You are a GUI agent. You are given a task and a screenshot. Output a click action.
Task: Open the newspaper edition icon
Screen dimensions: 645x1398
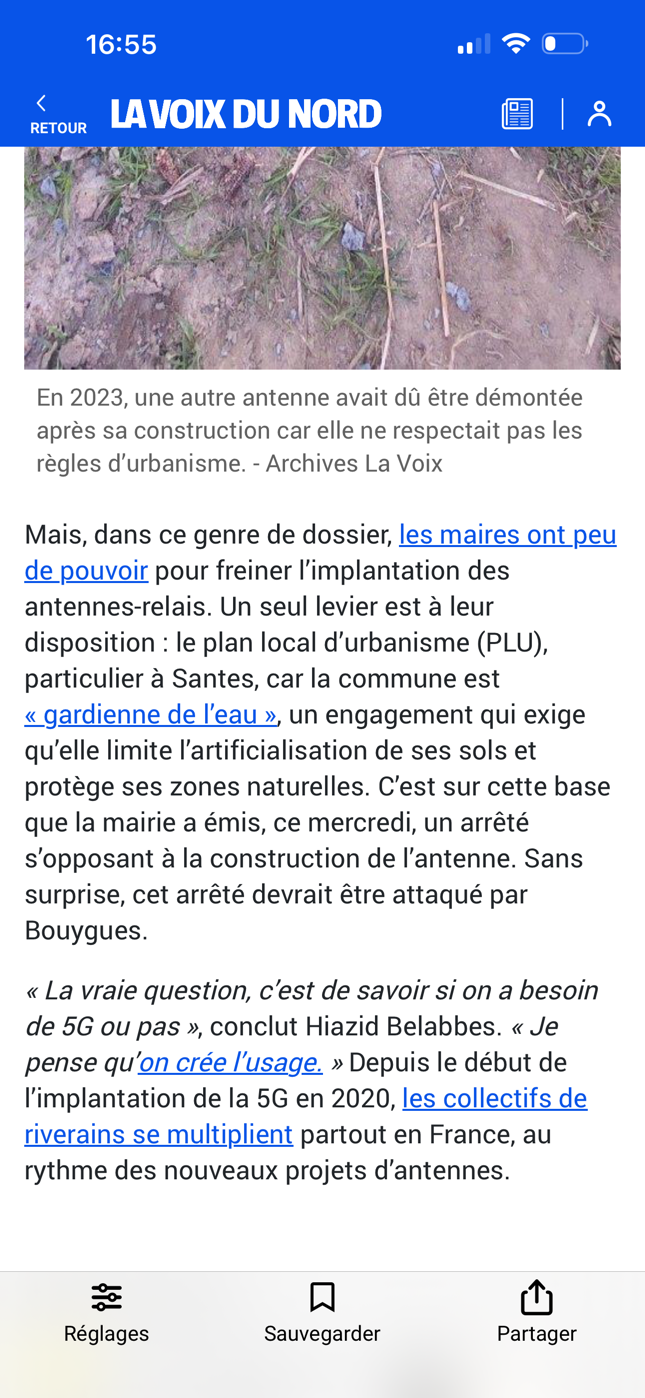click(517, 114)
